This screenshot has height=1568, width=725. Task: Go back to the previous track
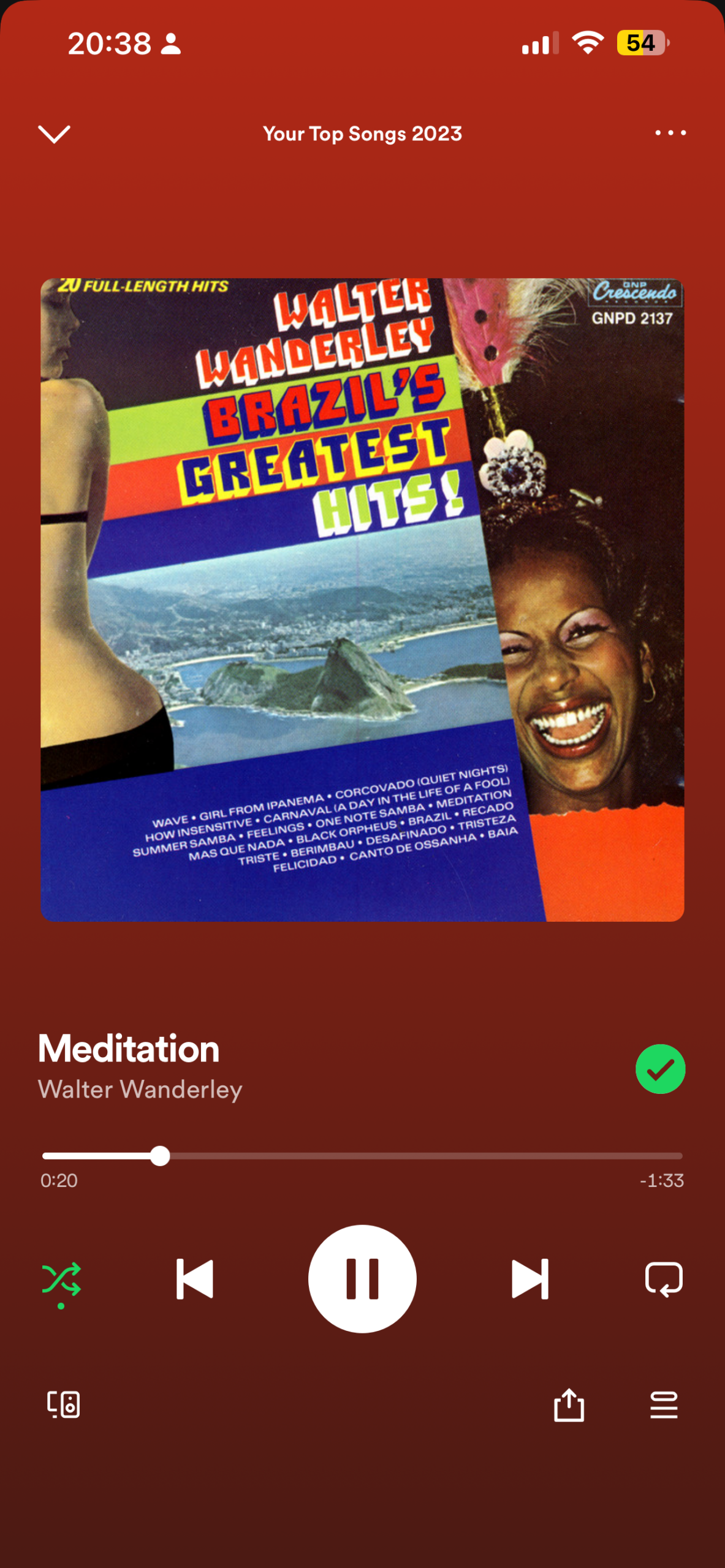pyautogui.click(x=195, y=1279)
